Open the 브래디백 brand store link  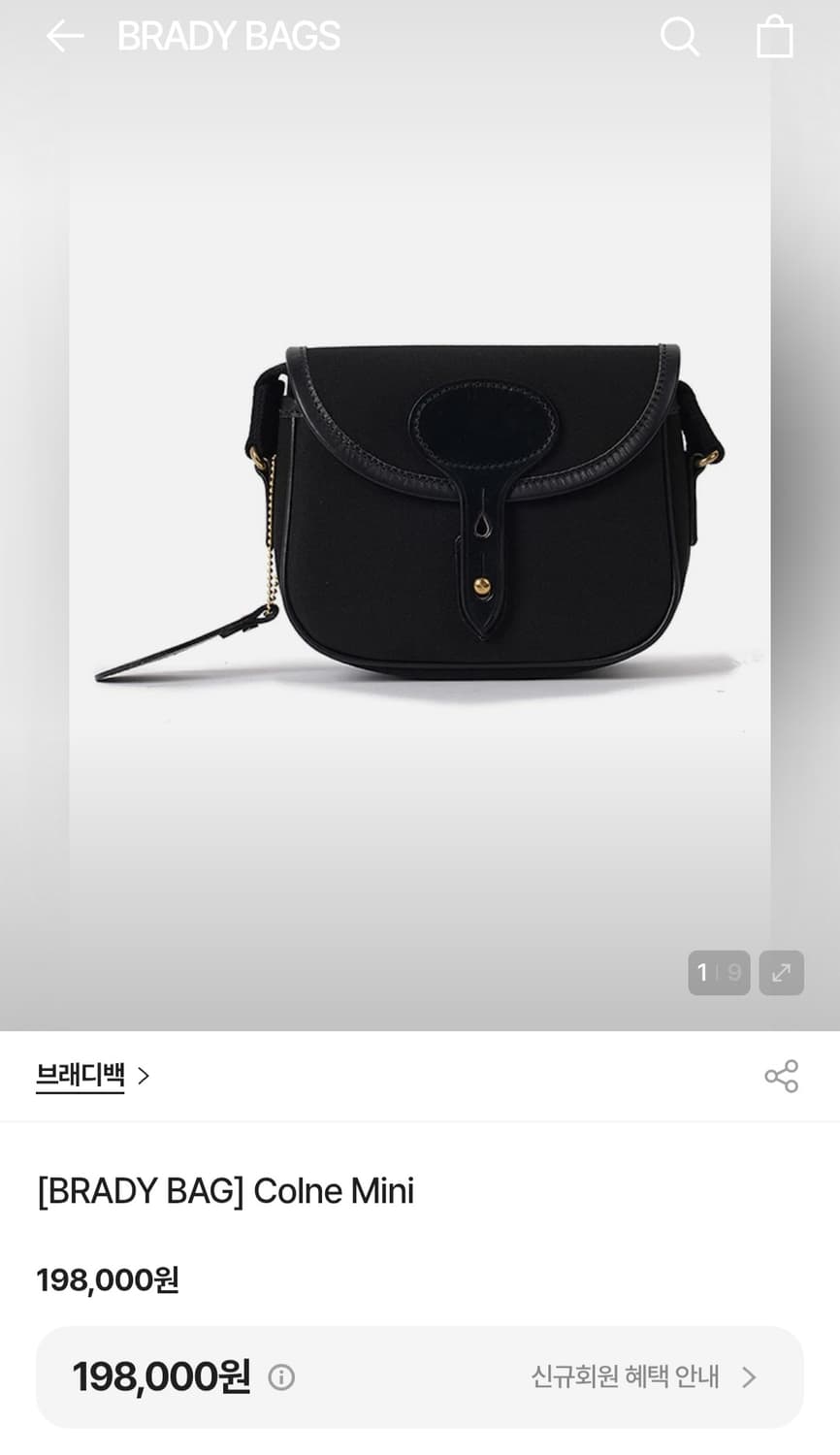pyautogui.click(x=80, y=1077)
